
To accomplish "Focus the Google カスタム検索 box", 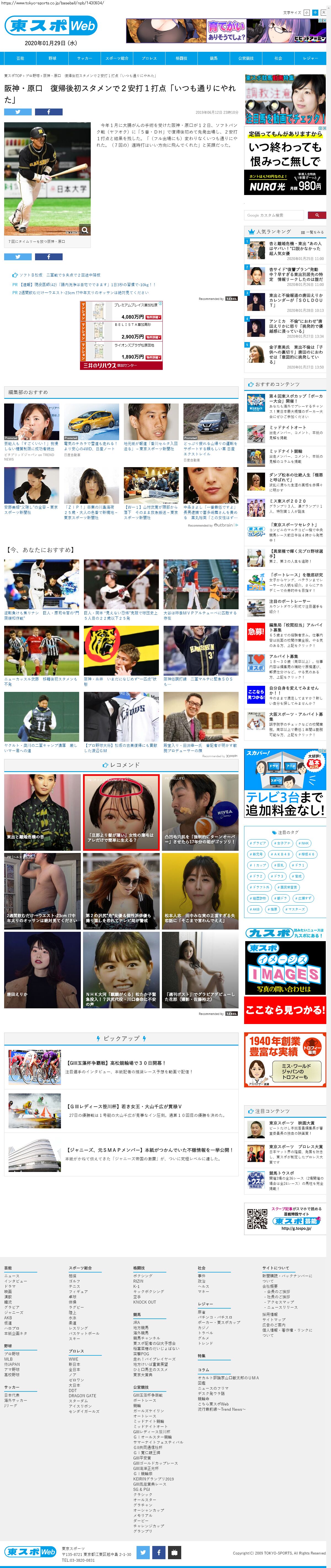I will (x=274, y=215).
